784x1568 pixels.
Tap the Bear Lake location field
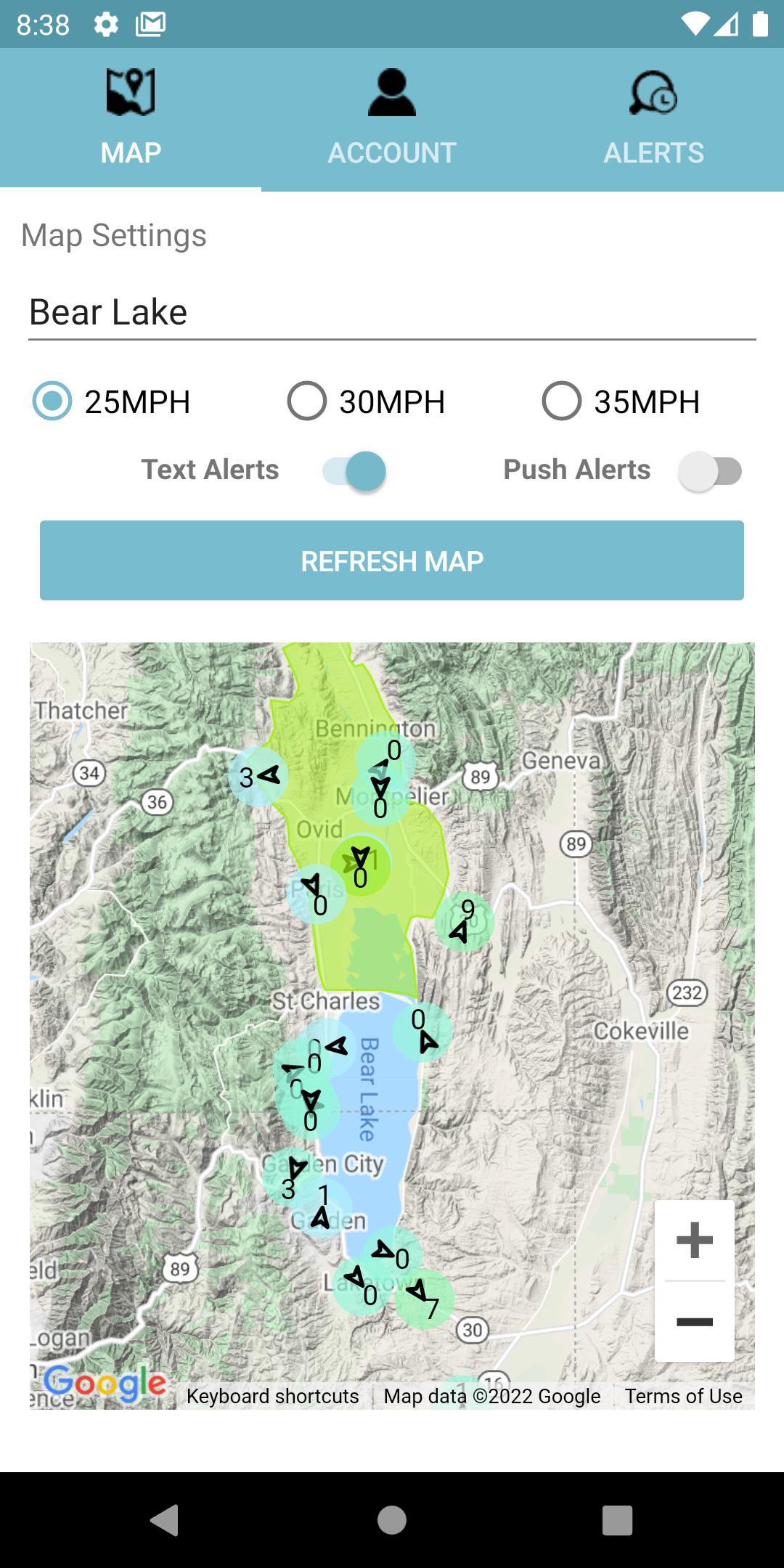coord(392,313)
